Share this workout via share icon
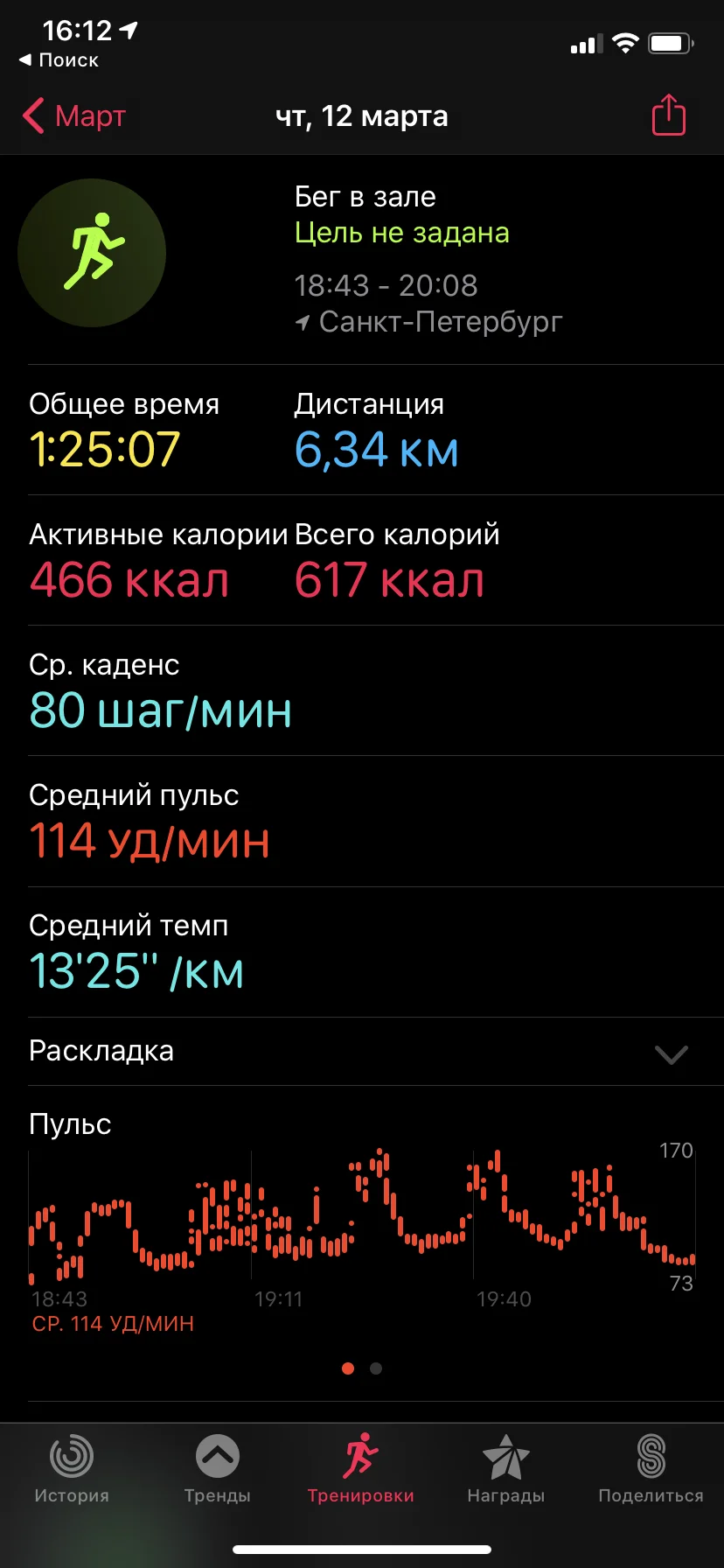The image size is (724, 1568). click(x=668, y=115)
